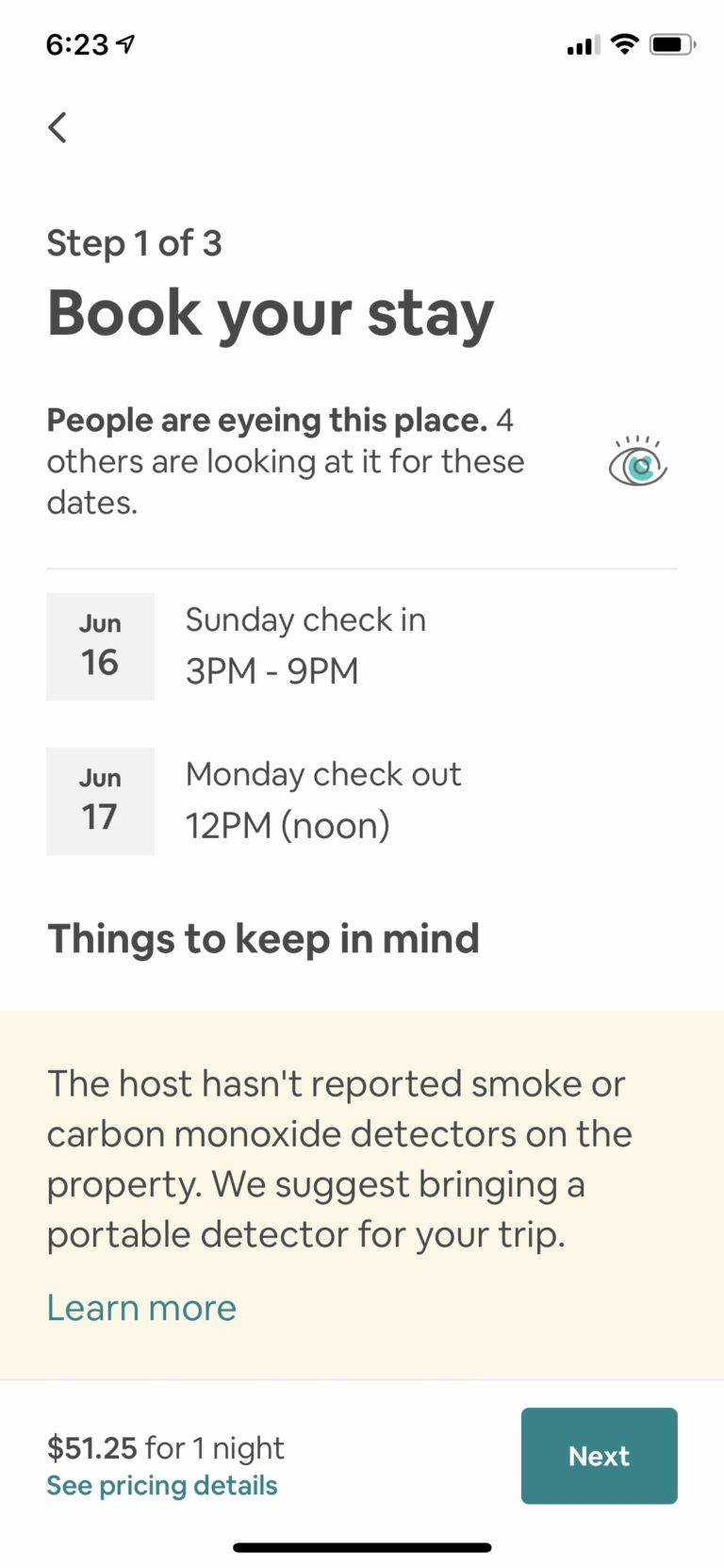Screen dimensions: 724x1568
Task: Go back using the top-left arrow
Action: (x=58, y=127)
